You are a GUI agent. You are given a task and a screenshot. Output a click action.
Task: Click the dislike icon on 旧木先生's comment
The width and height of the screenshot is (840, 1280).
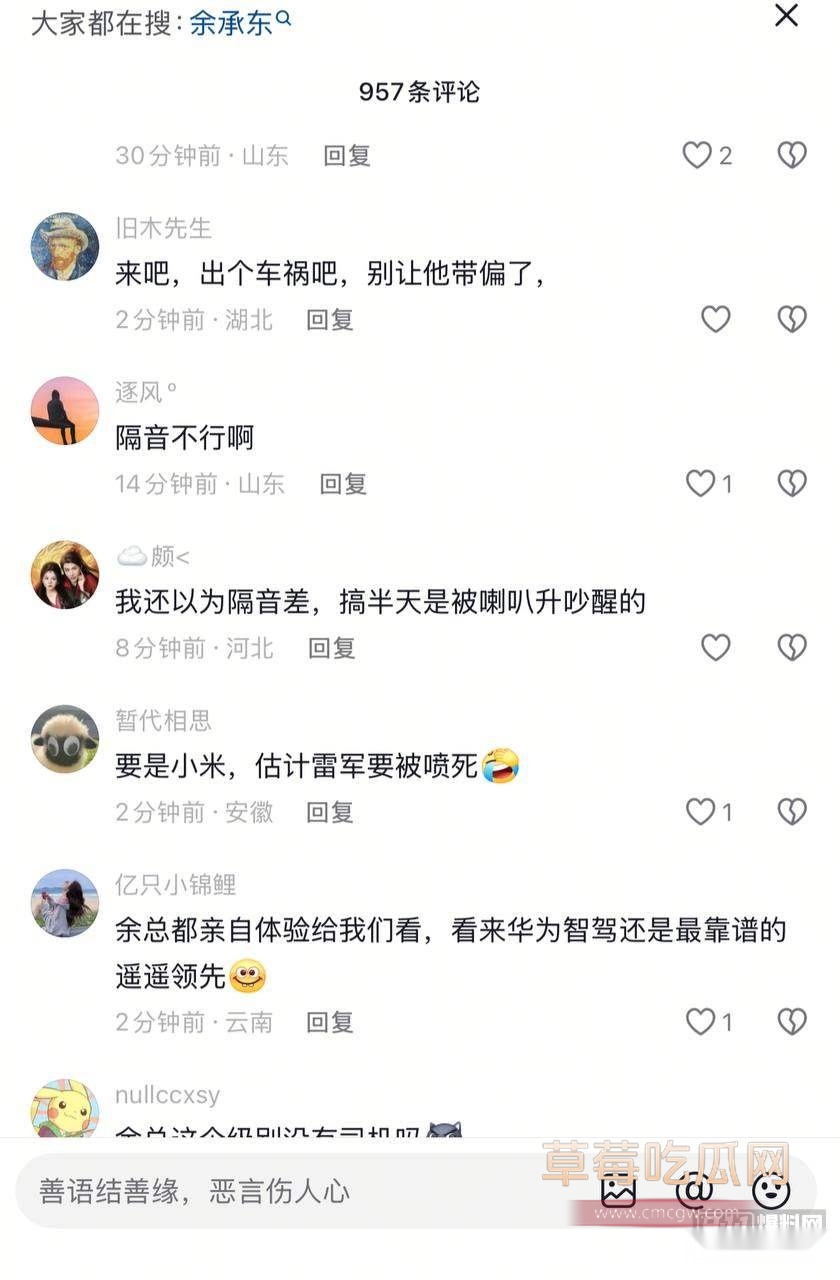click(791, 320)
